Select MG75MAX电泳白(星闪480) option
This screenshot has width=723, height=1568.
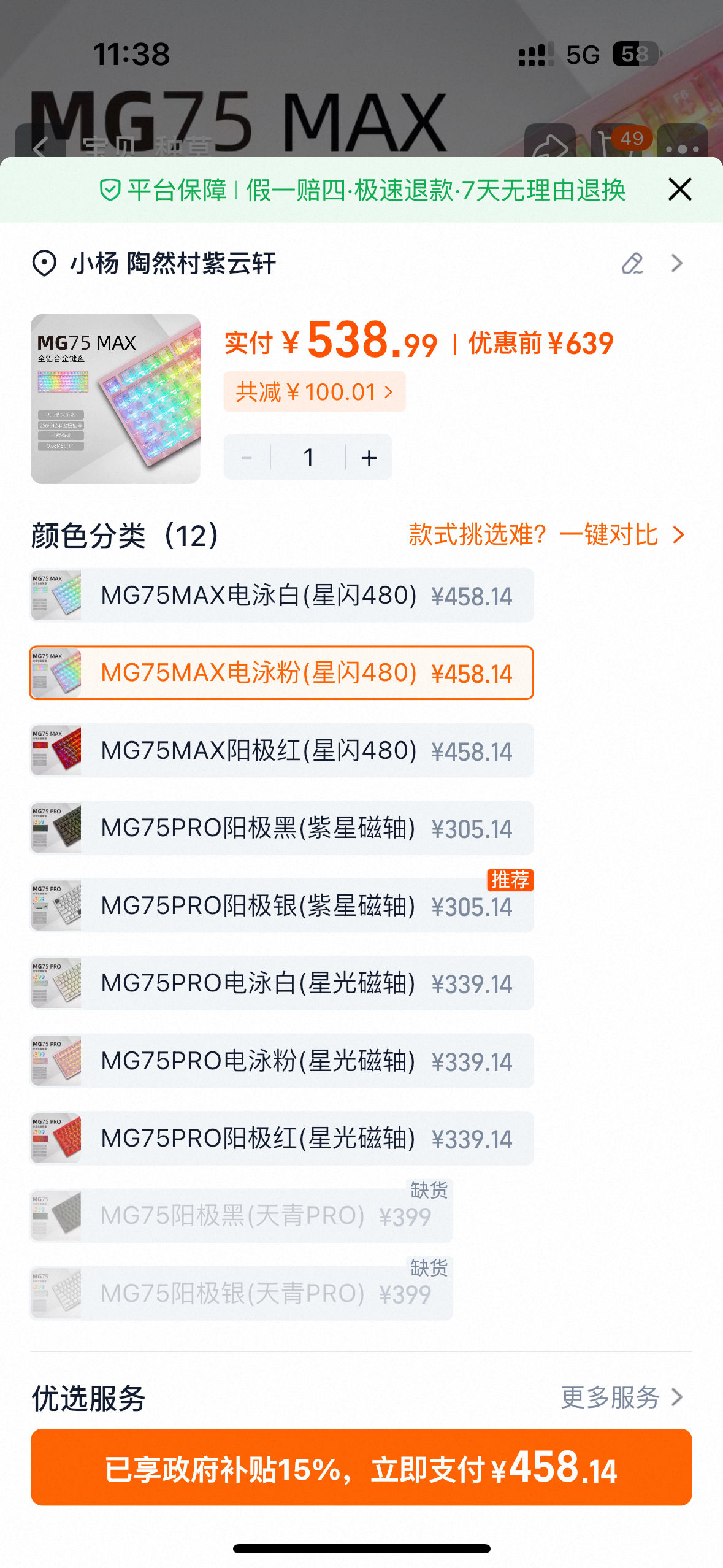(x=281, y=596)
